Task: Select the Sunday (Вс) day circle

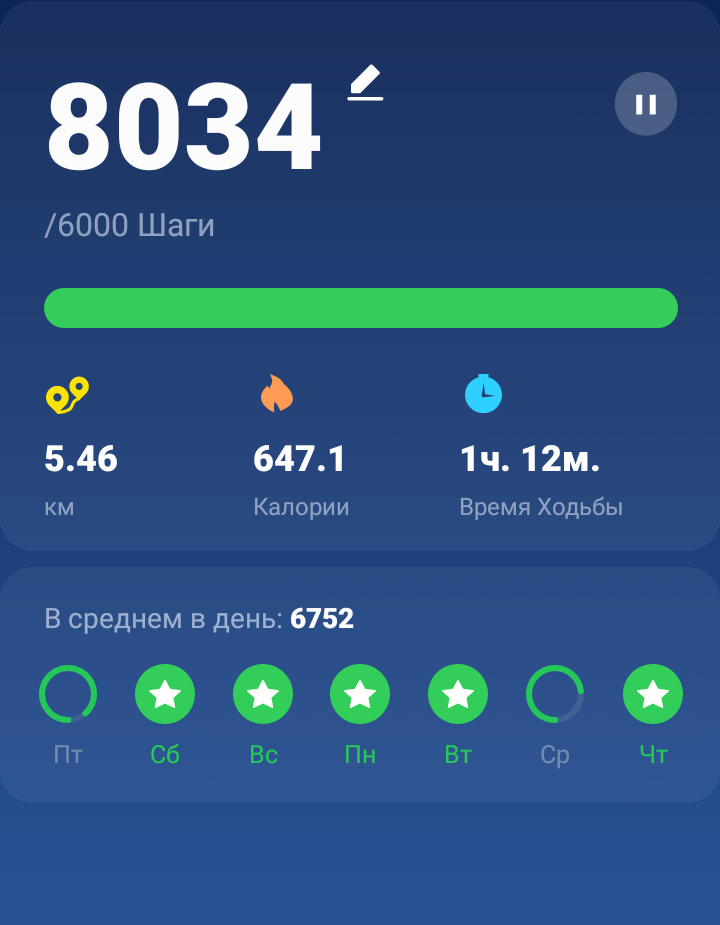Action: [x=263, y=694]
